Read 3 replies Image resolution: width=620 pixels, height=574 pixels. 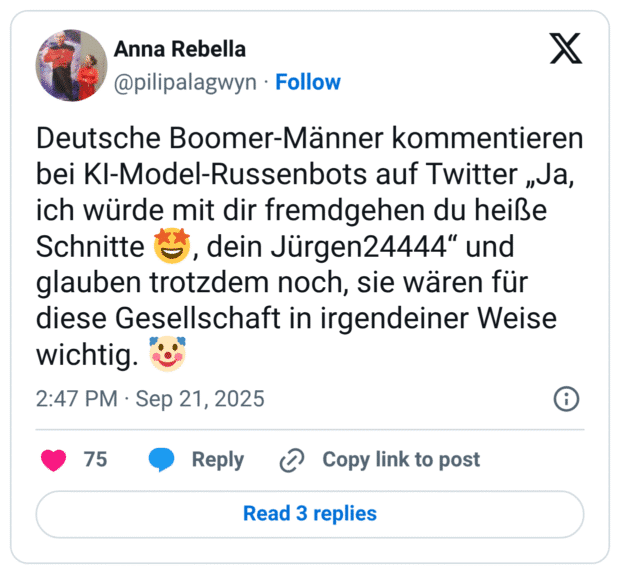(310, 514)
